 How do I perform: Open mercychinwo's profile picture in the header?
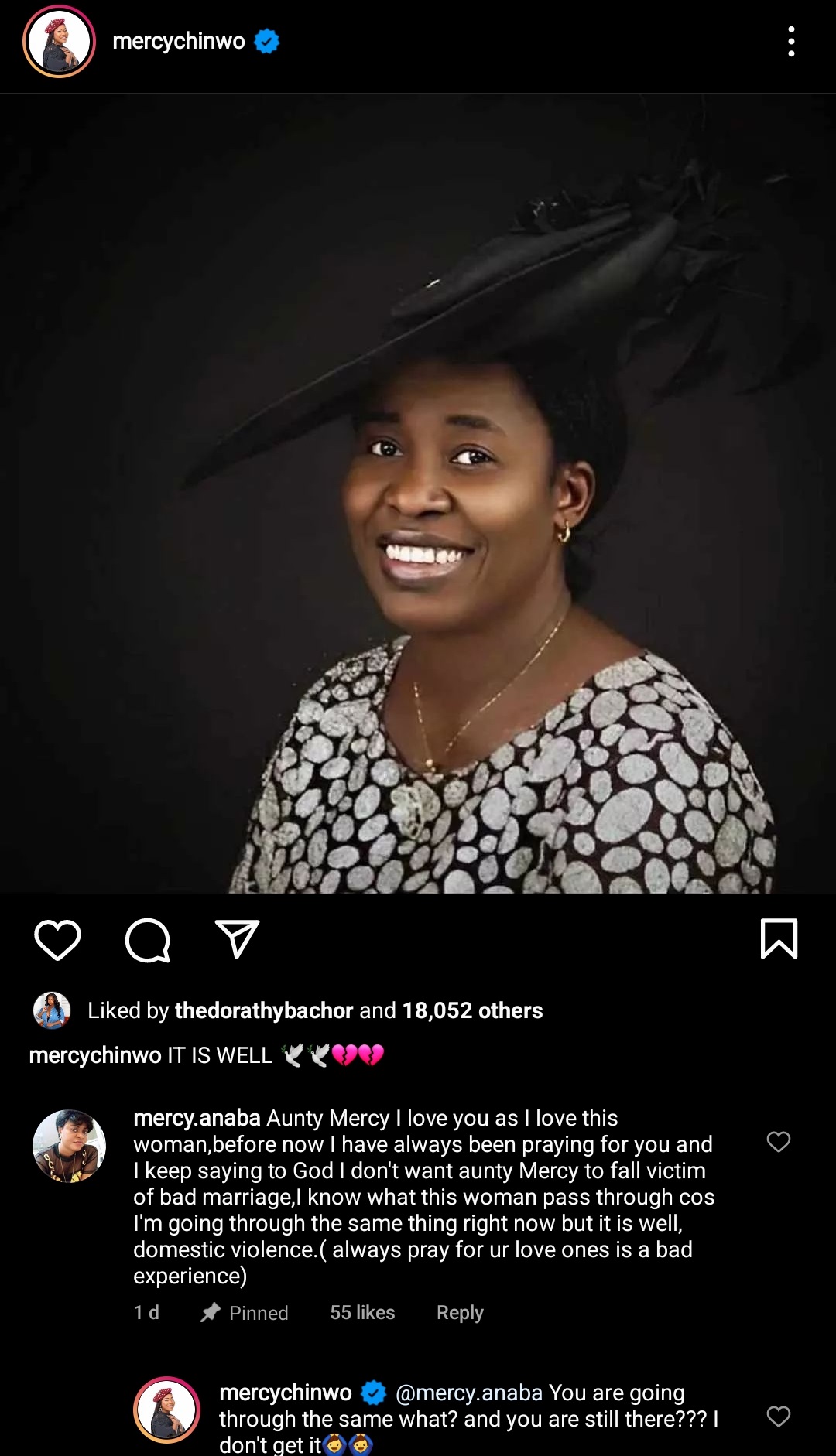tap(59, 42)
